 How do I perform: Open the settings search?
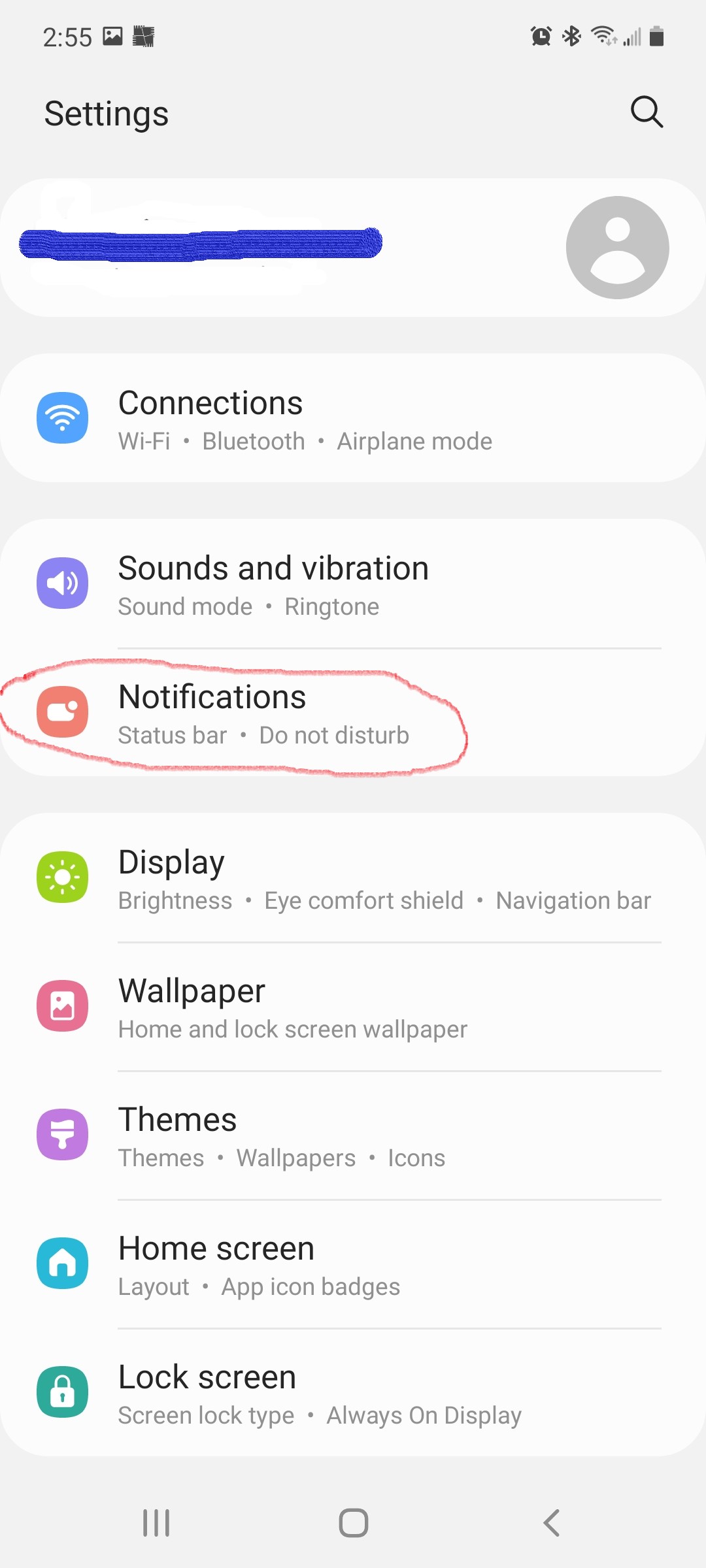pos(647,112)
